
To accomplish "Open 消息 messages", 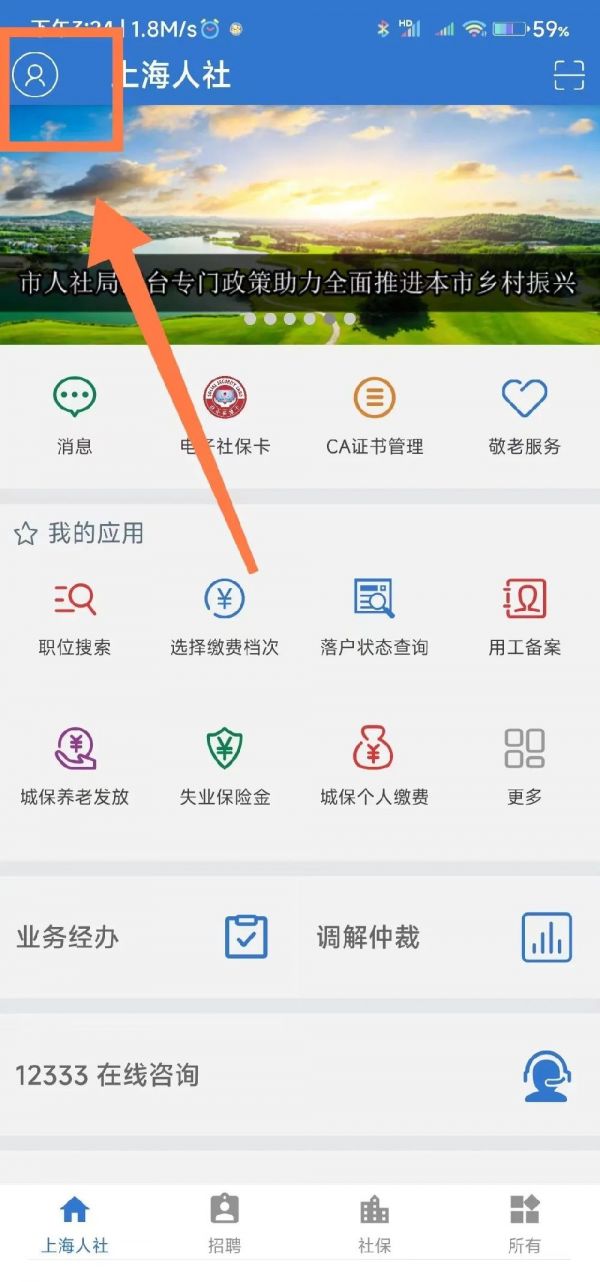I will click(x=75, y=415).
